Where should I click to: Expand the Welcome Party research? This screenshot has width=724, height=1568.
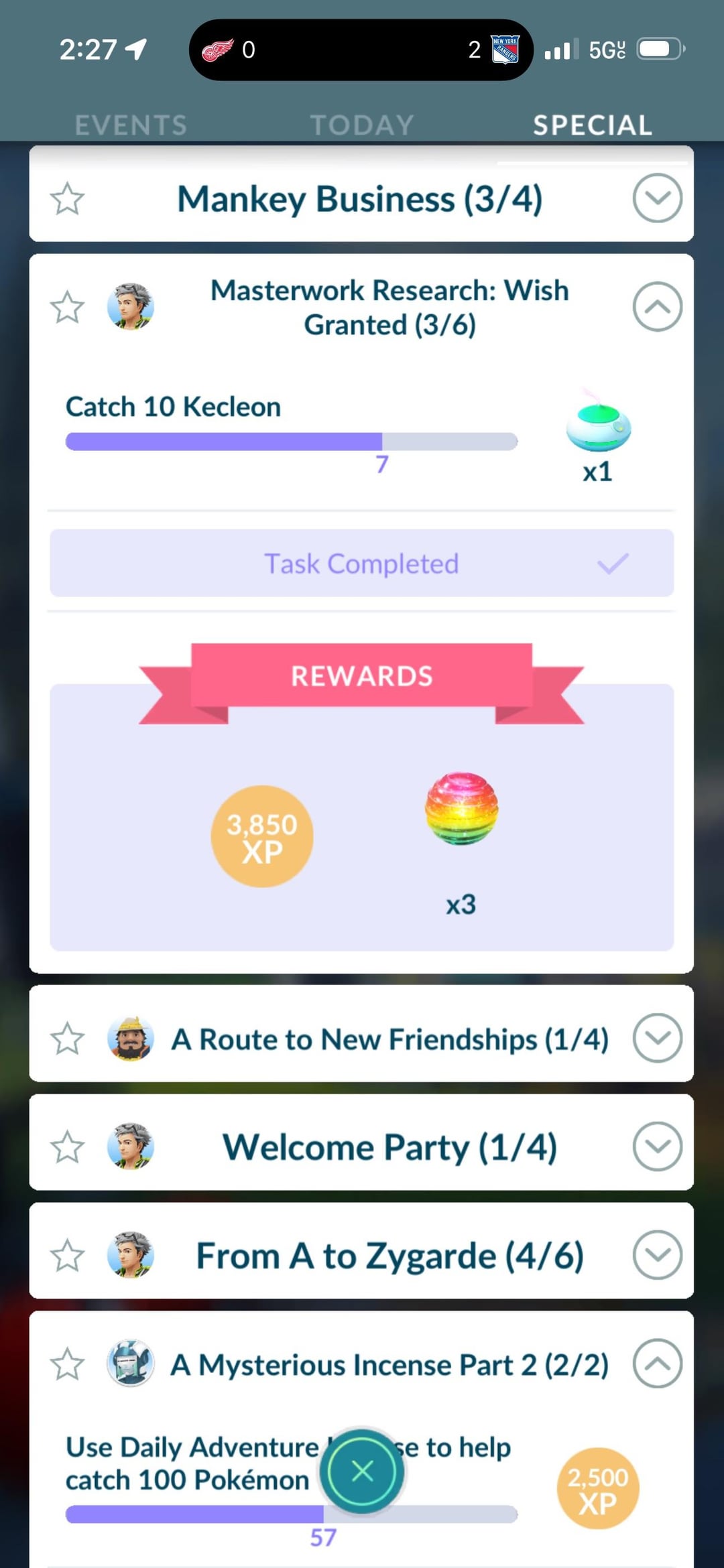tap(657, 1147)
